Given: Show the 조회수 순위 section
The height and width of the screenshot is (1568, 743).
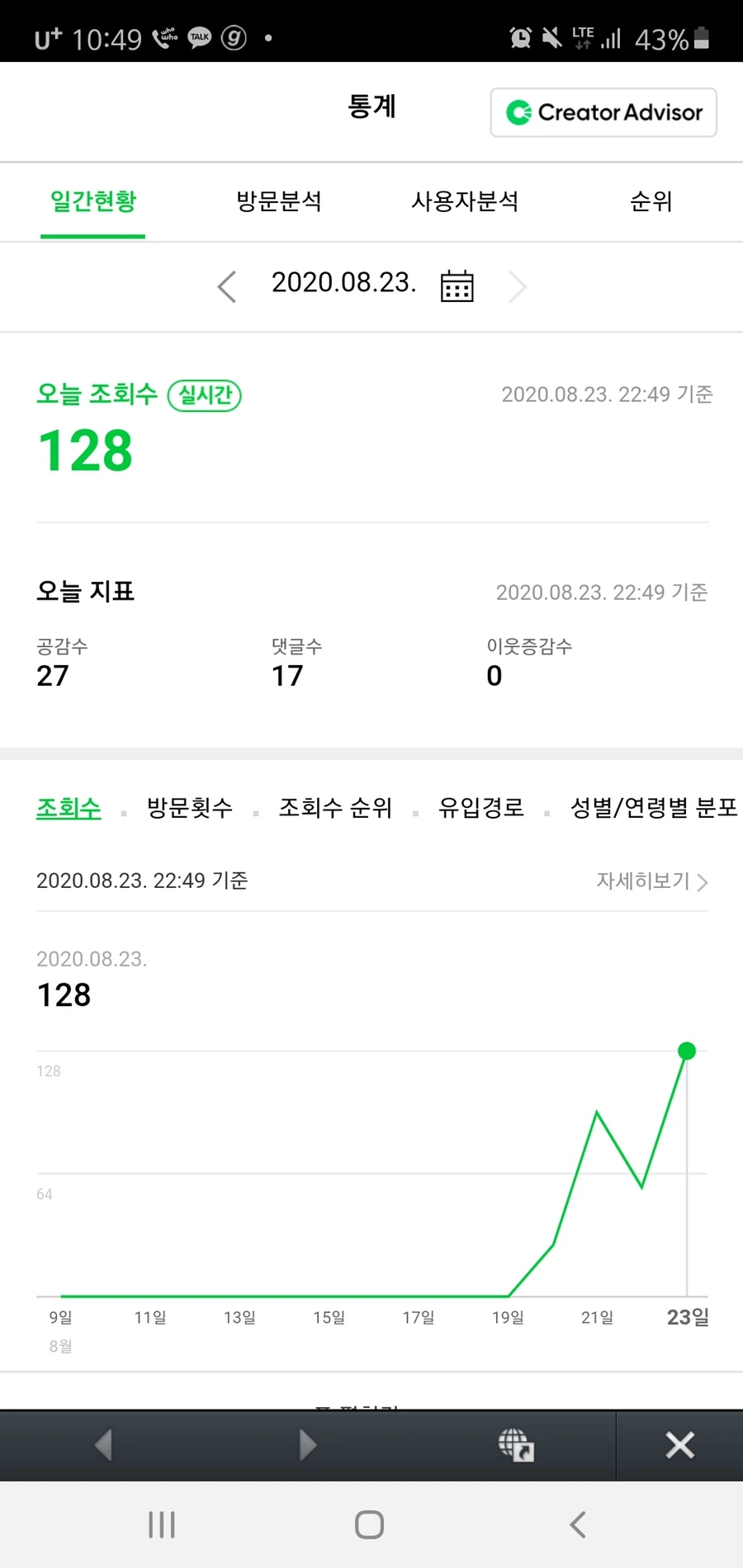Looking at the screenshot, I should pyautogui.click(x=335, y=807).
